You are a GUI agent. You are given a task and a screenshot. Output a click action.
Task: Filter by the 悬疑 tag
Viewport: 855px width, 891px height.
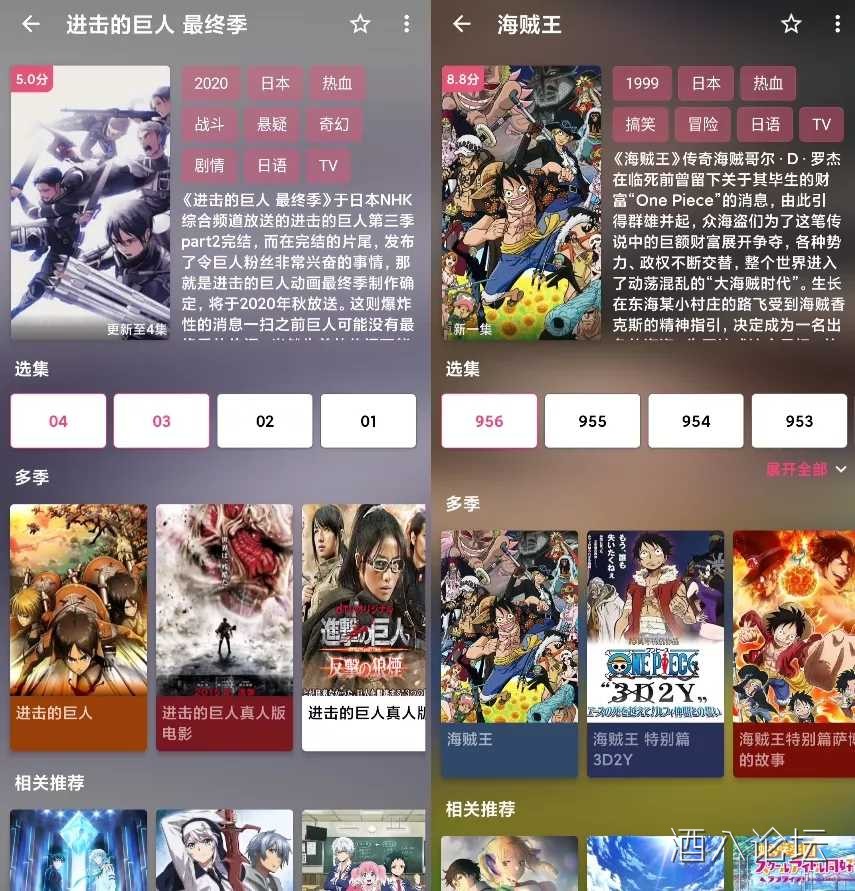(x=272, y=124)
